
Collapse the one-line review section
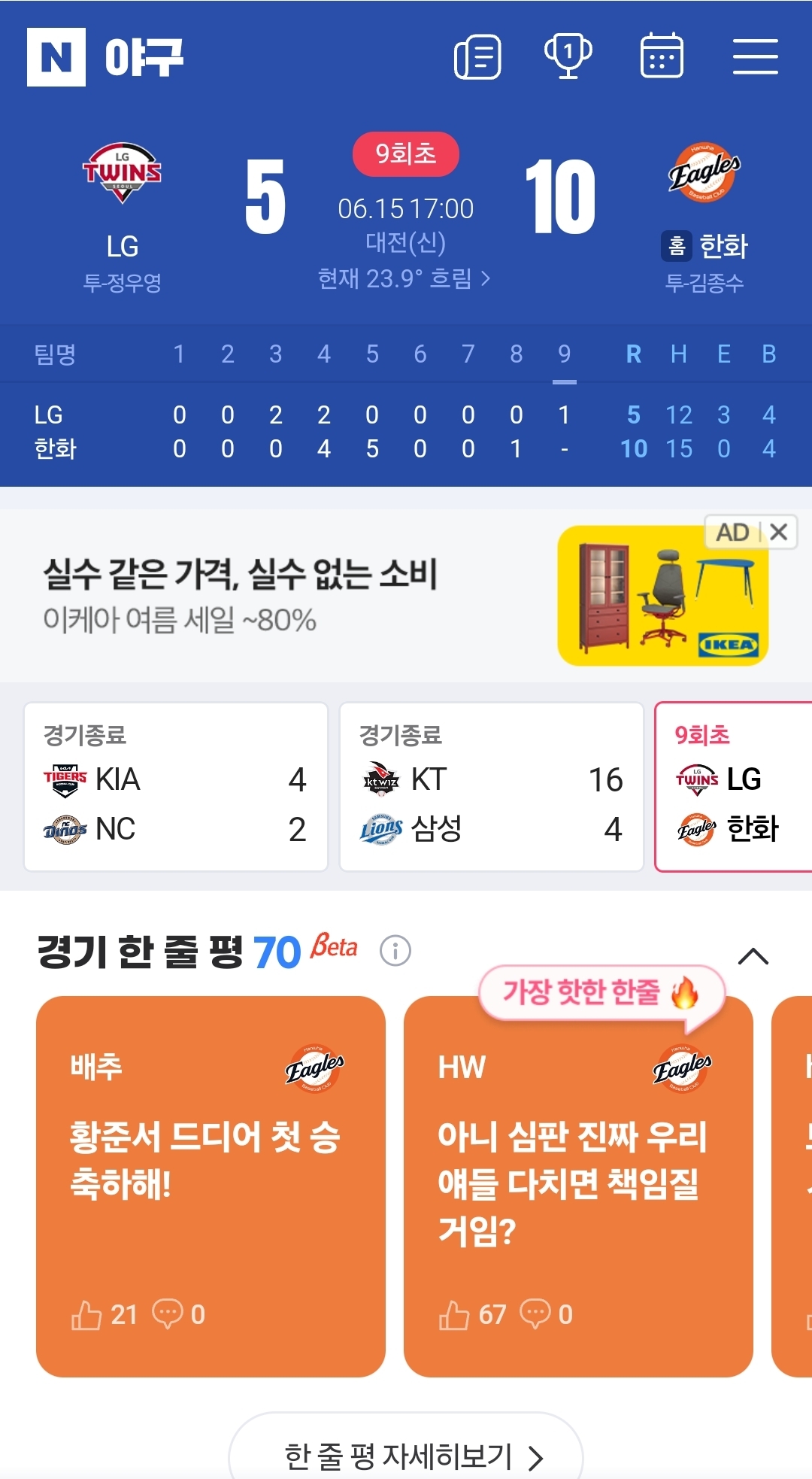click(753, 956)
